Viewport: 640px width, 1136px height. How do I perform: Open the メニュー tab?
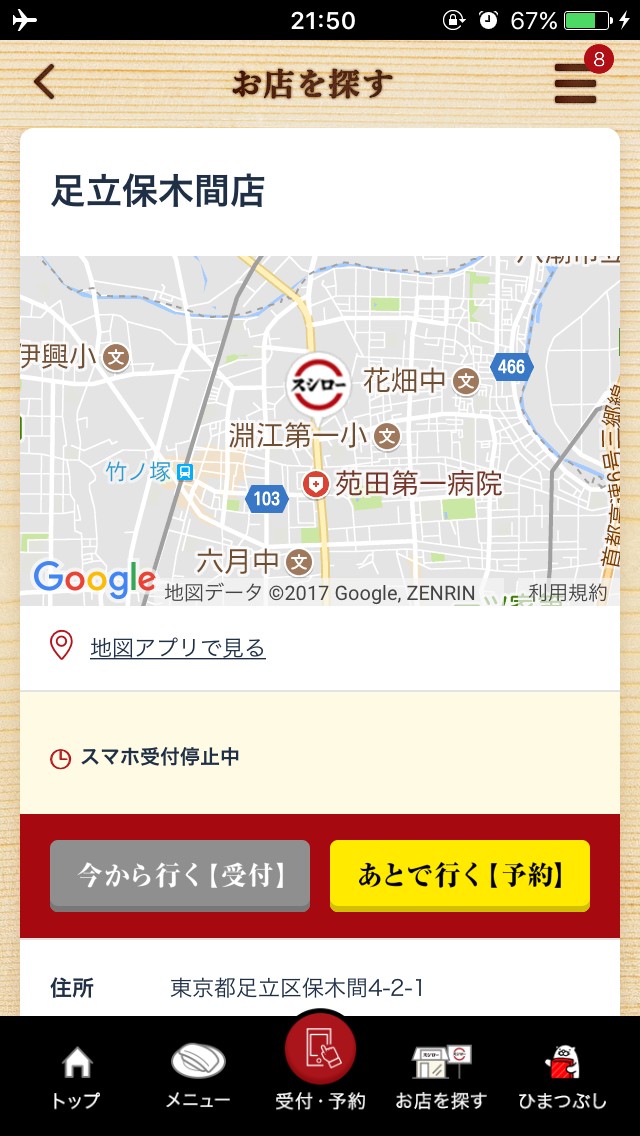198,1077
